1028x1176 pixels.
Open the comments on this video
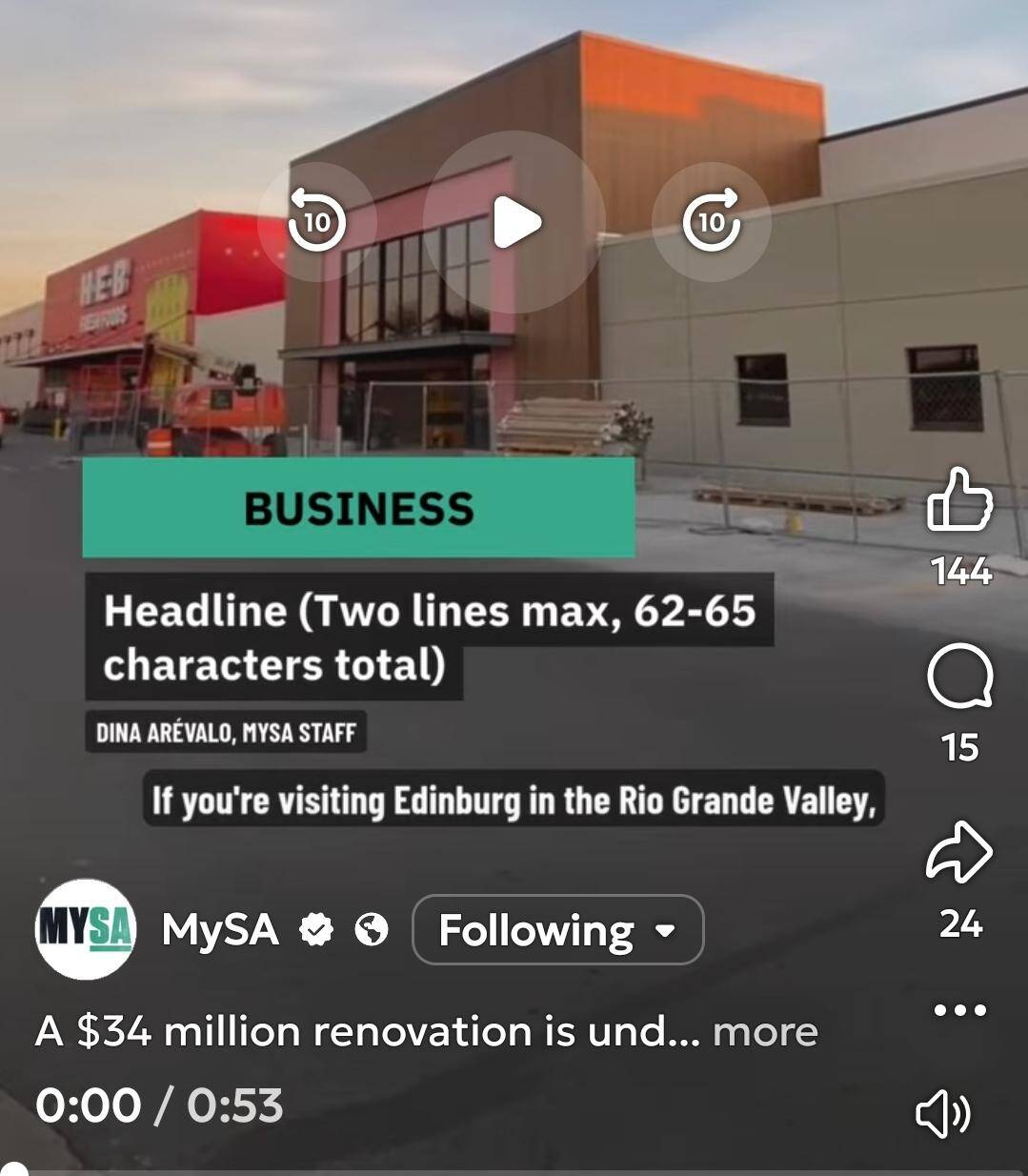coord(959,678)
